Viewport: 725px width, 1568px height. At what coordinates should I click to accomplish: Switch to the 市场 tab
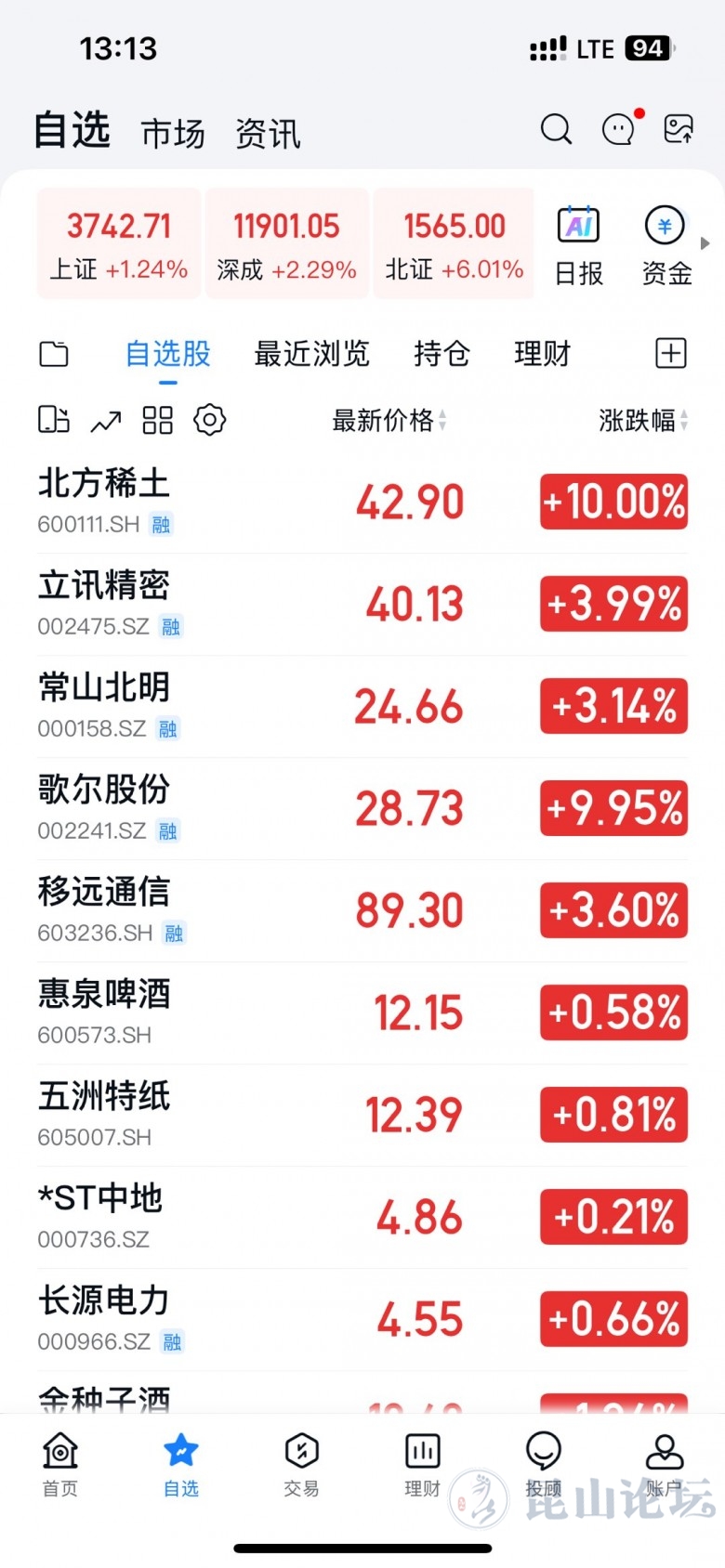click(x=173, y=134)
